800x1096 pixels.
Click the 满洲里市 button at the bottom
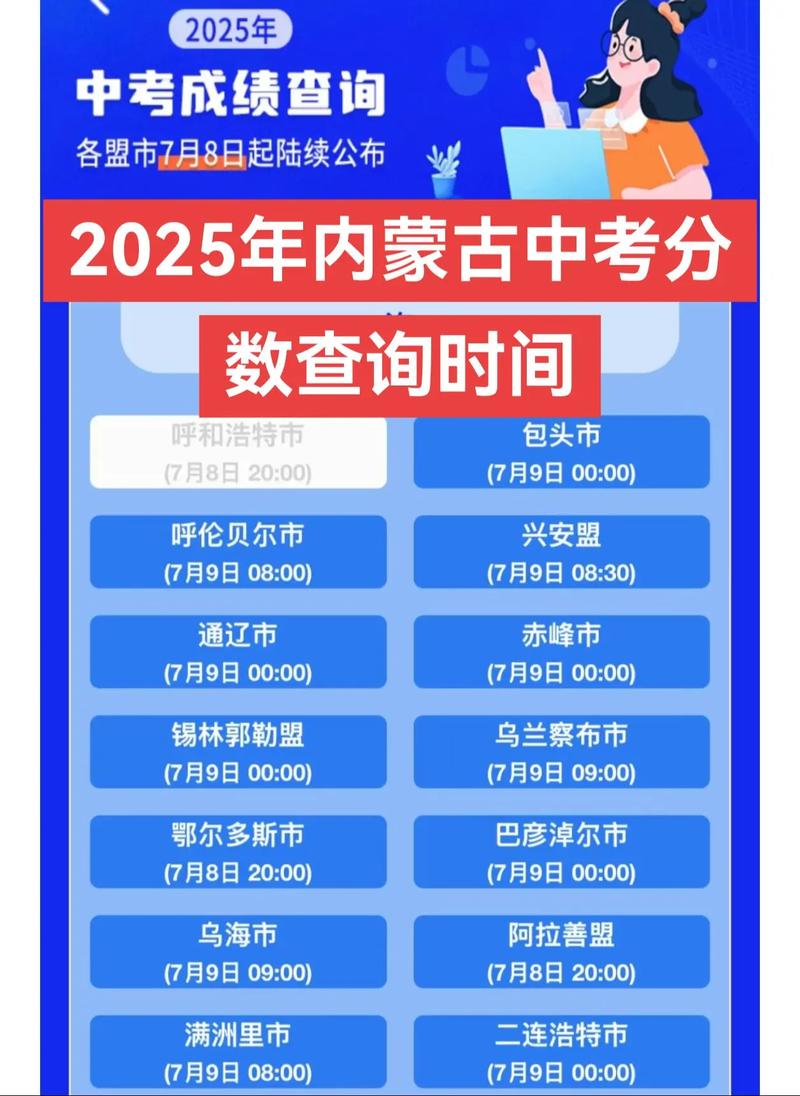coord(238,1052)
